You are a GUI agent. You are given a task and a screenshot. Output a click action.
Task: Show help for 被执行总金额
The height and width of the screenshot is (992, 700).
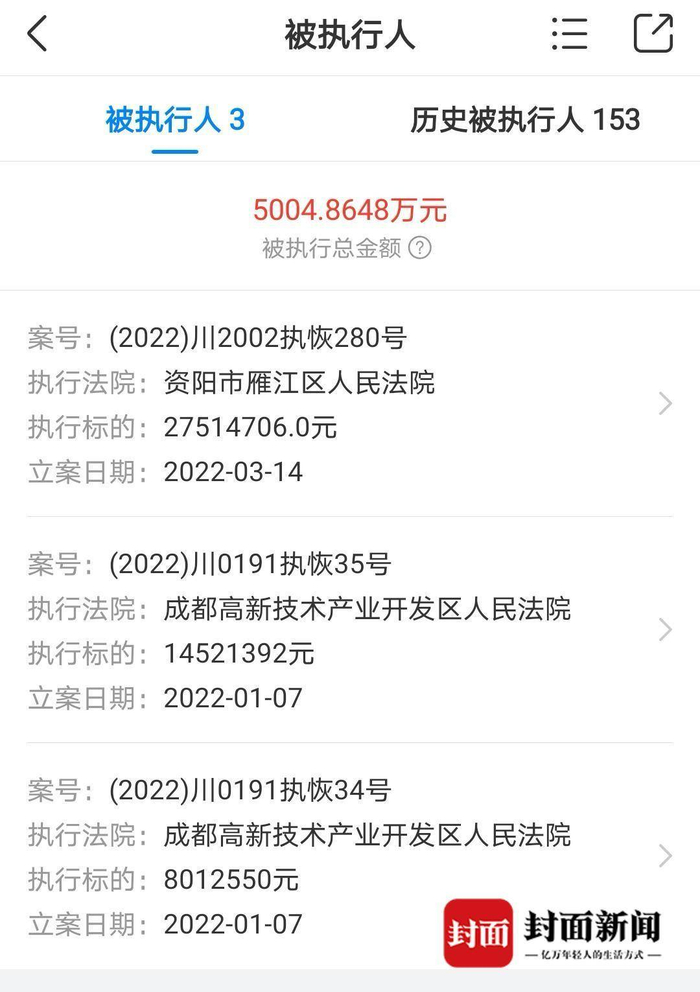point(421,248)
